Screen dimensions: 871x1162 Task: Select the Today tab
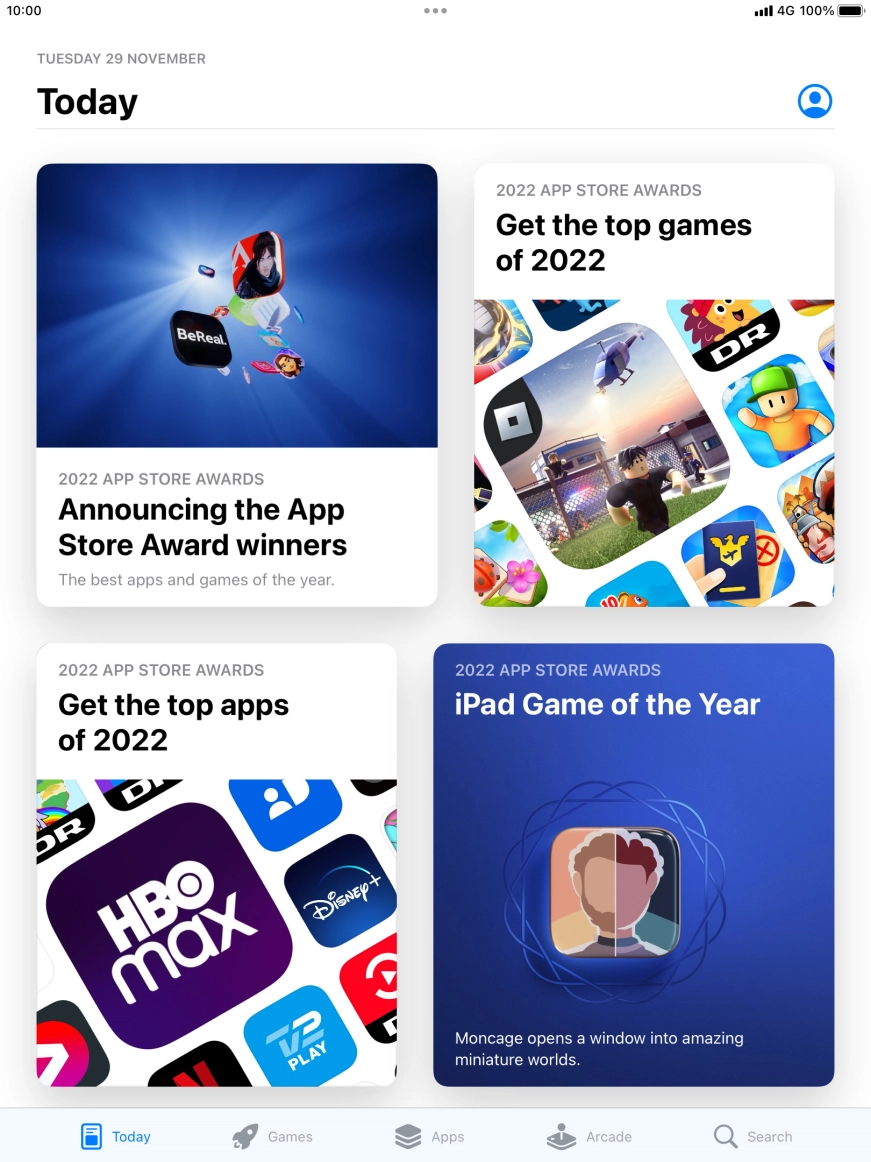[x=116, y=1136]
